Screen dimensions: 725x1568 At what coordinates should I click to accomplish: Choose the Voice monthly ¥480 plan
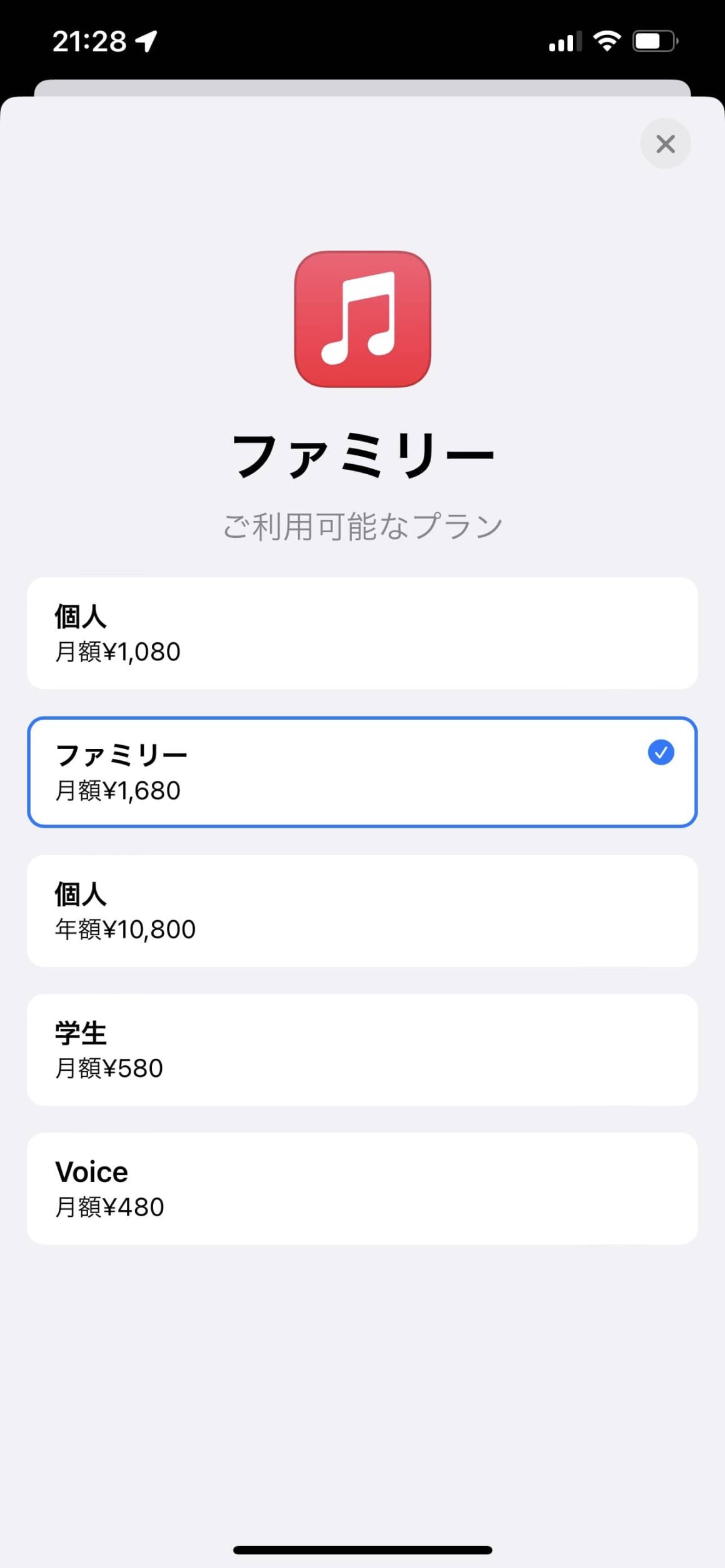pos(362,1189)
